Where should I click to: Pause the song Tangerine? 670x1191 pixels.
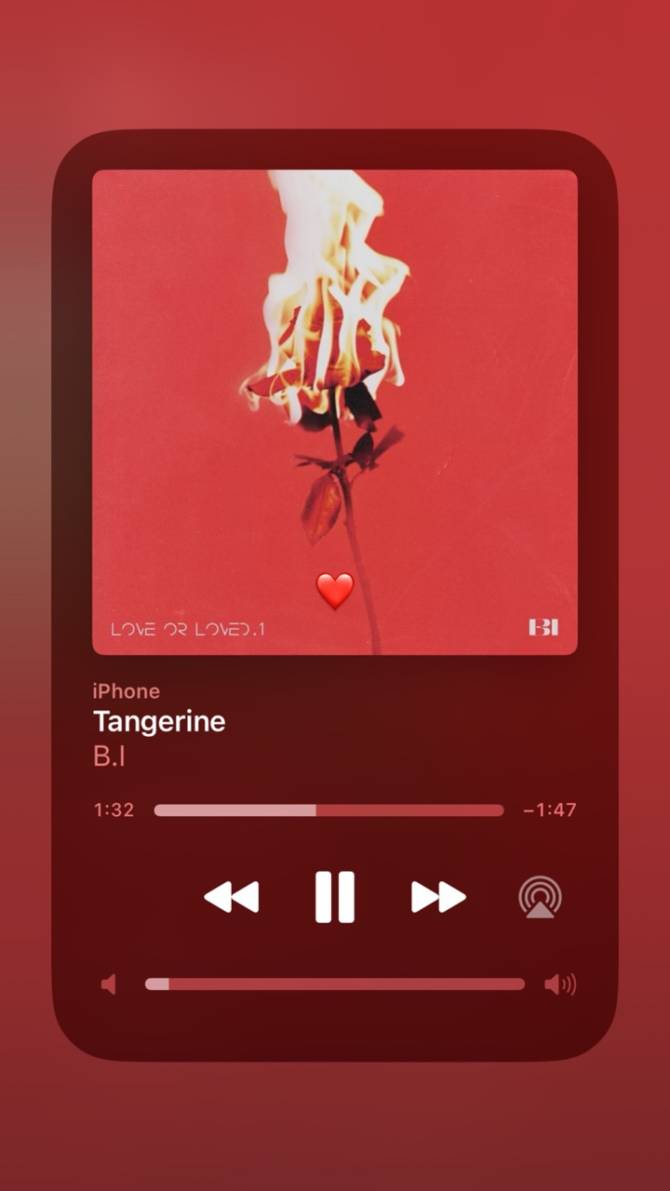334,896
